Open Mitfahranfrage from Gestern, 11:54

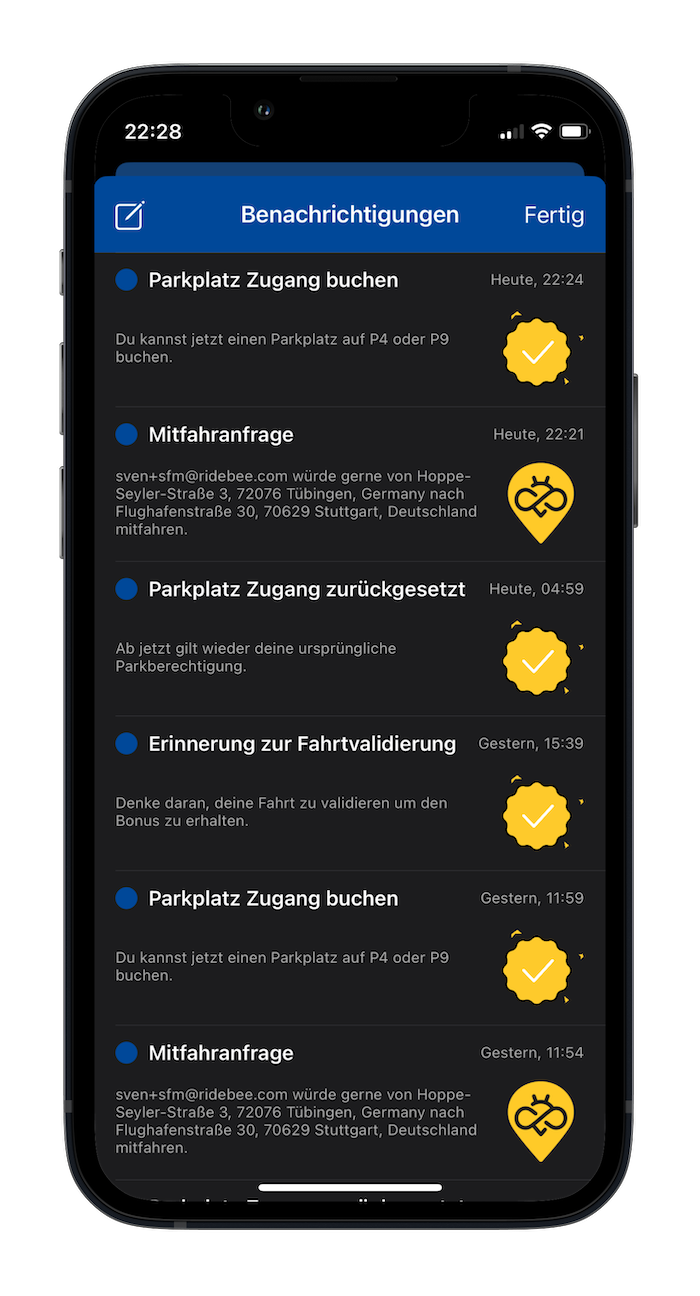click(221, 1053)
